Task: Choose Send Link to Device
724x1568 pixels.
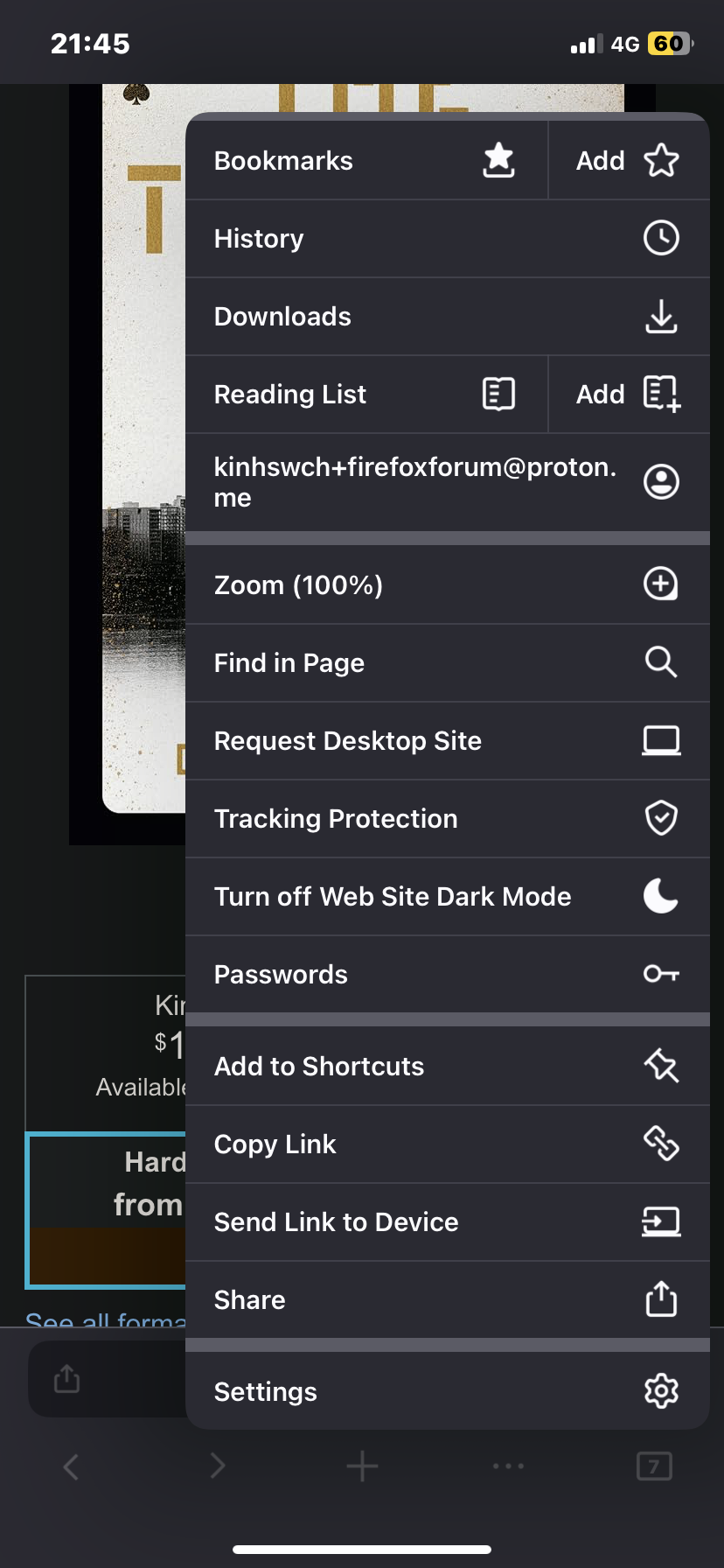Action: (x=447, y=1222)
